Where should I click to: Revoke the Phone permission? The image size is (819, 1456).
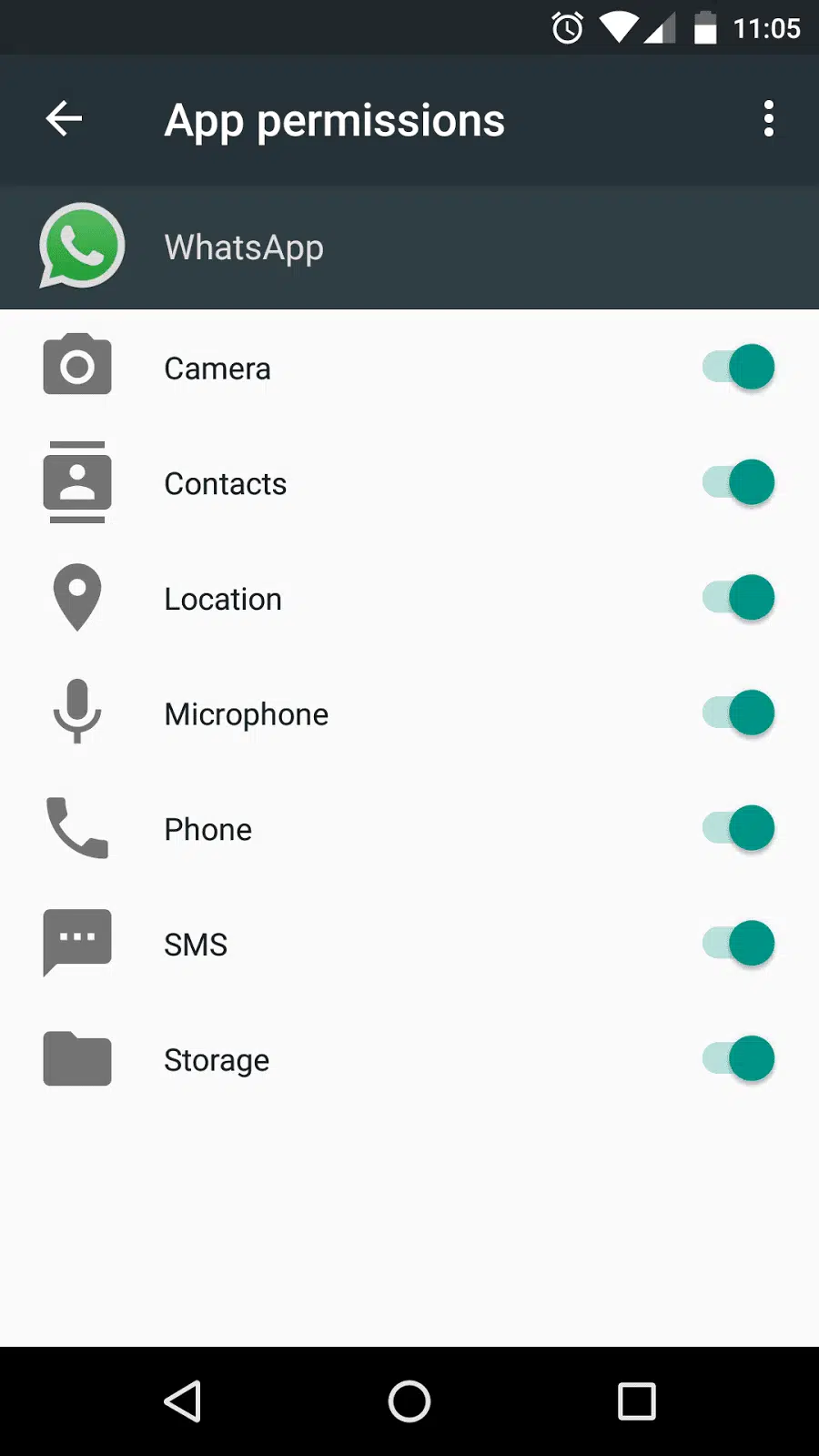coord(738,828)
